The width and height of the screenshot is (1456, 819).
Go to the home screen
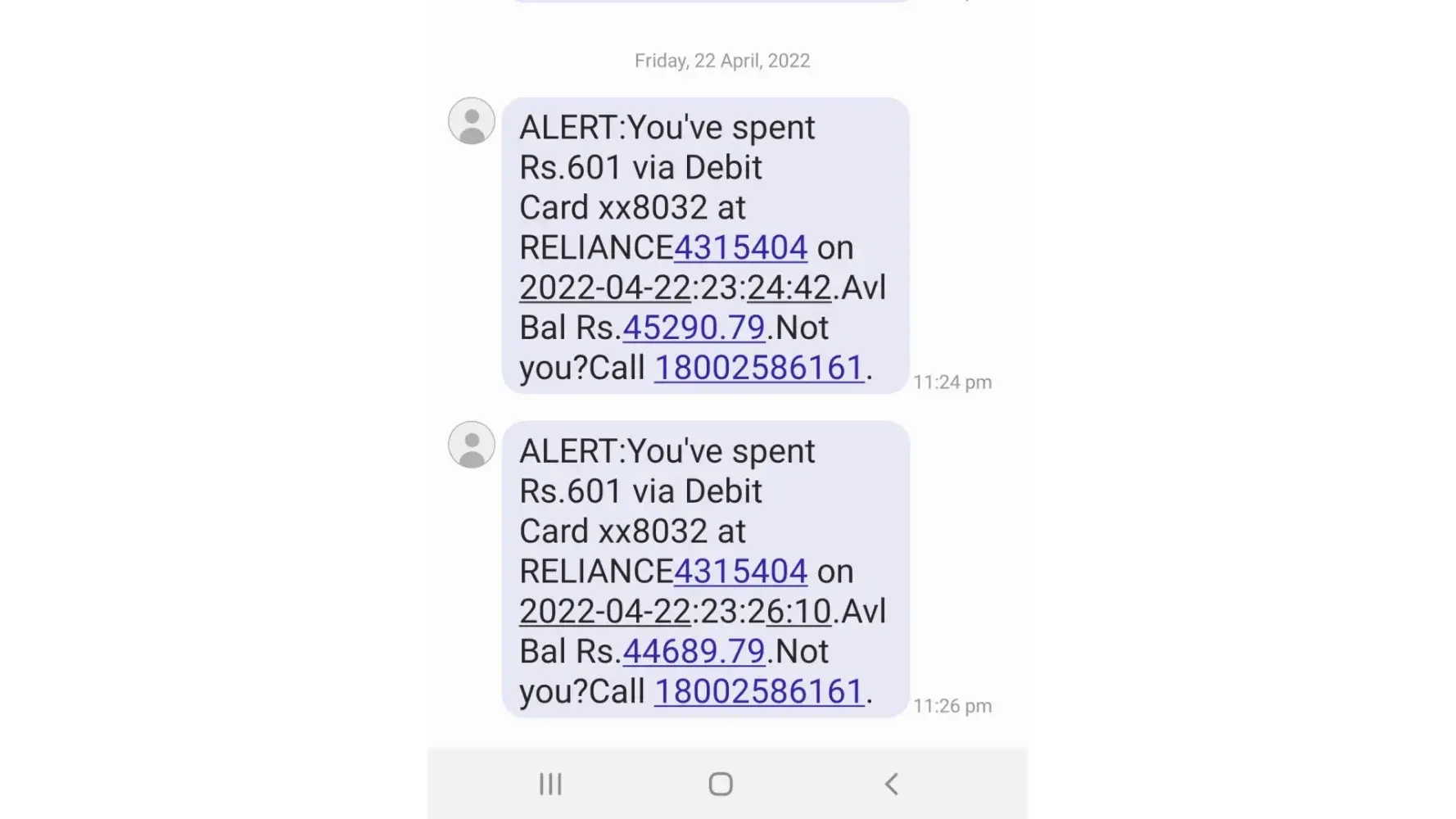(x=721, y=784)
